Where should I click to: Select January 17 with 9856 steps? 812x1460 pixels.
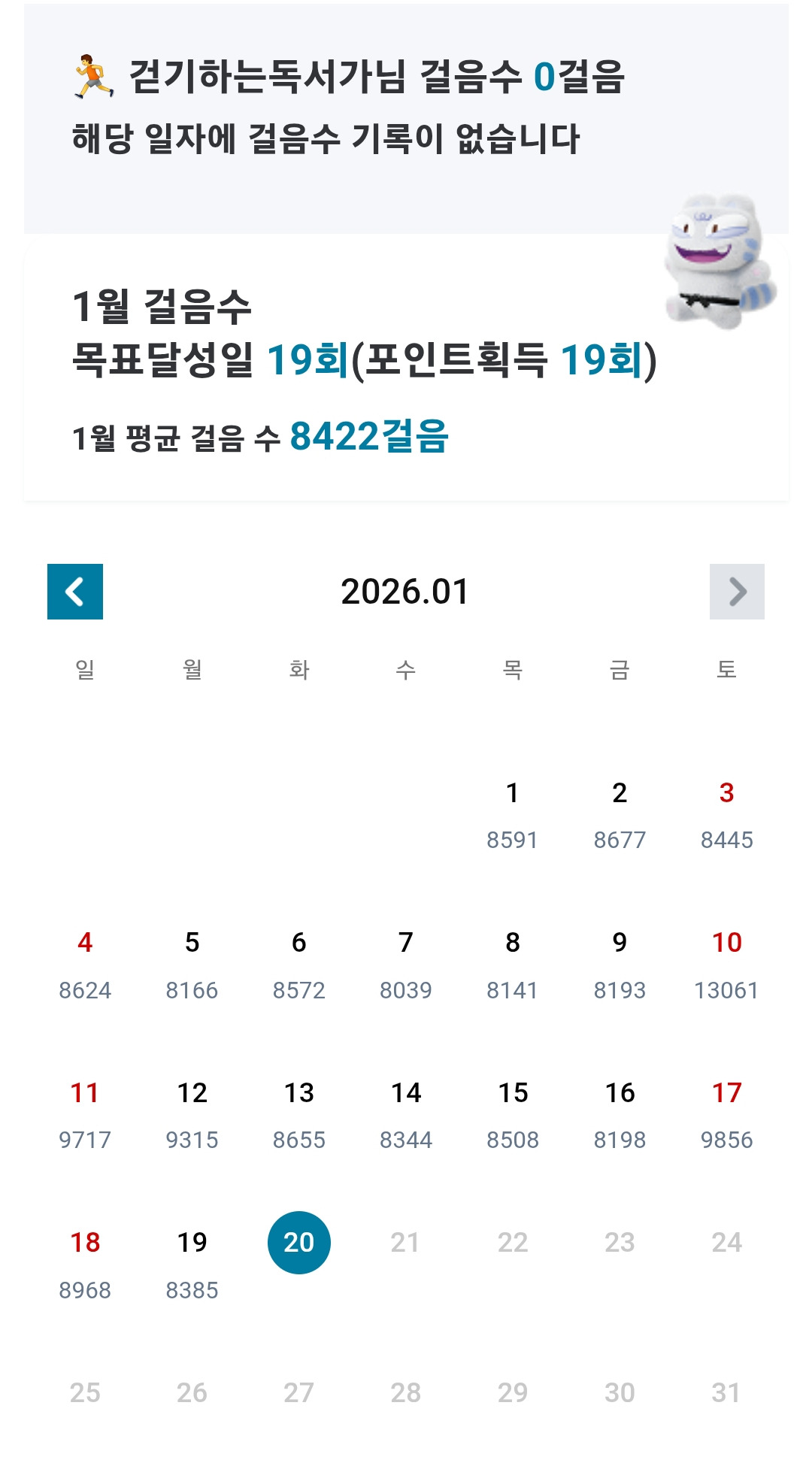(726, 1116)
